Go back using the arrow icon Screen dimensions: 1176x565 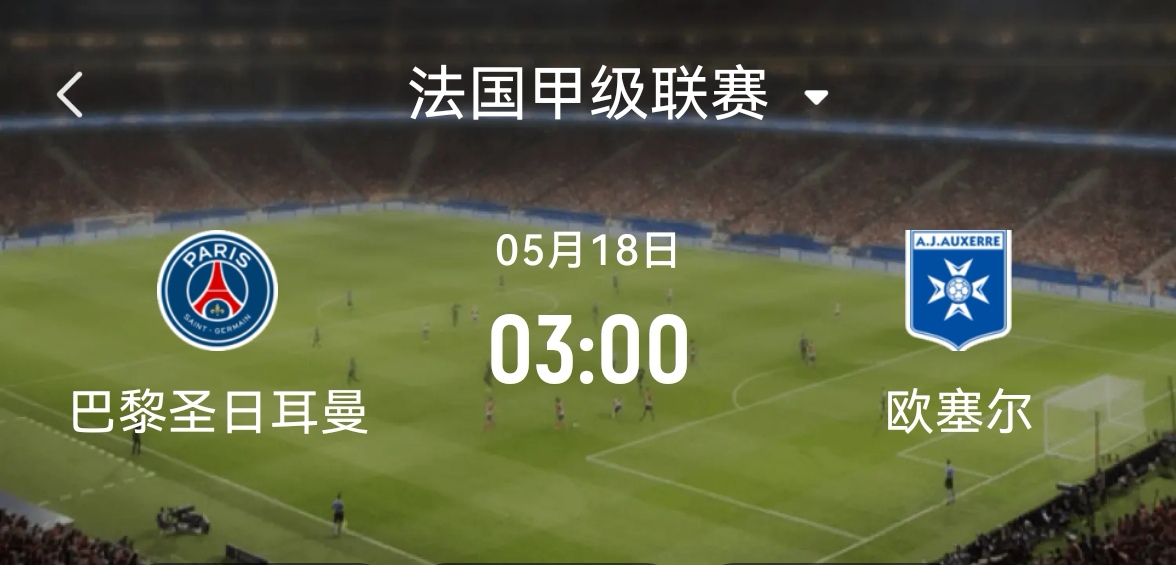point(70,96)
